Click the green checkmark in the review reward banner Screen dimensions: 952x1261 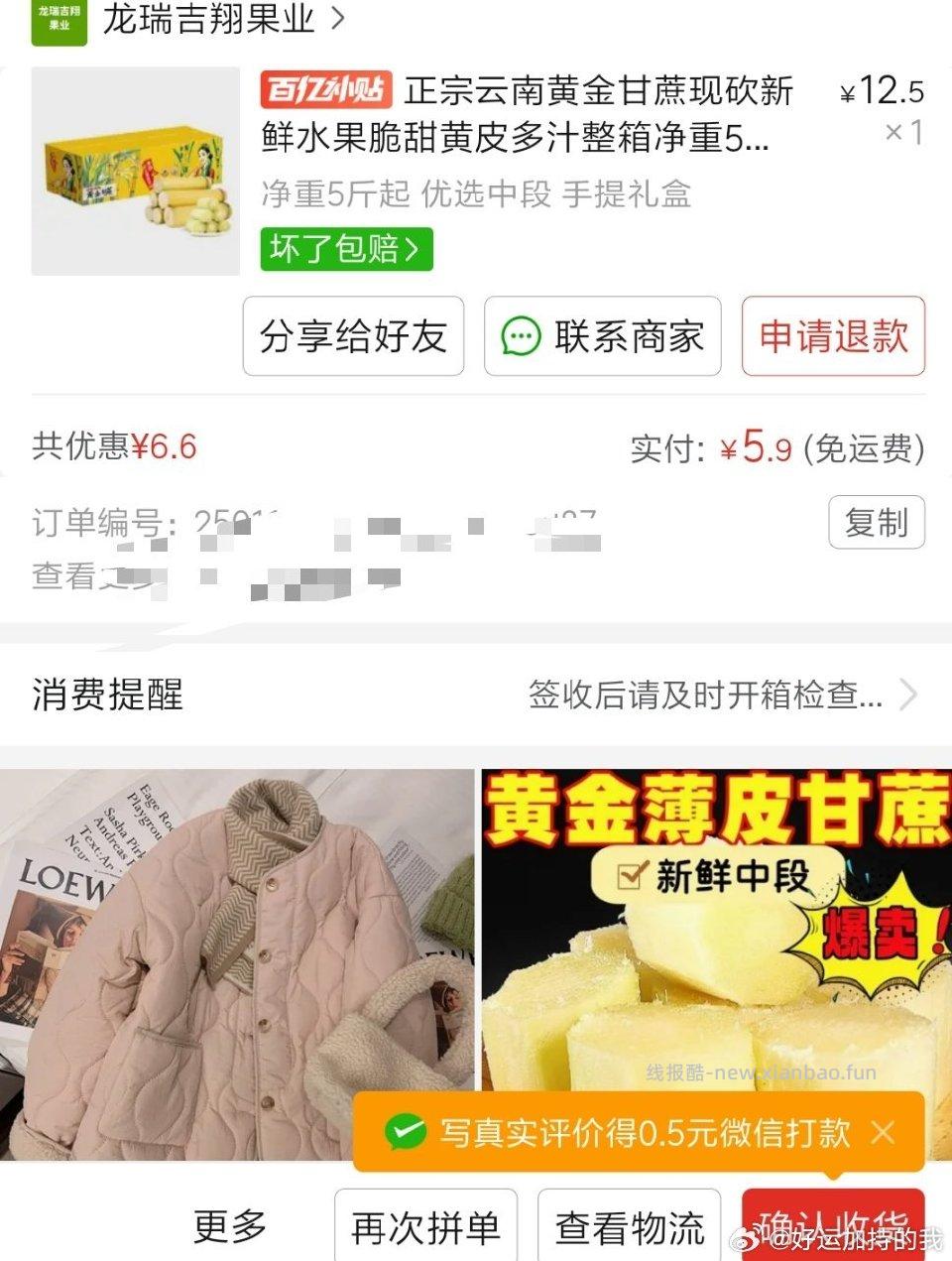[406, 1132]
